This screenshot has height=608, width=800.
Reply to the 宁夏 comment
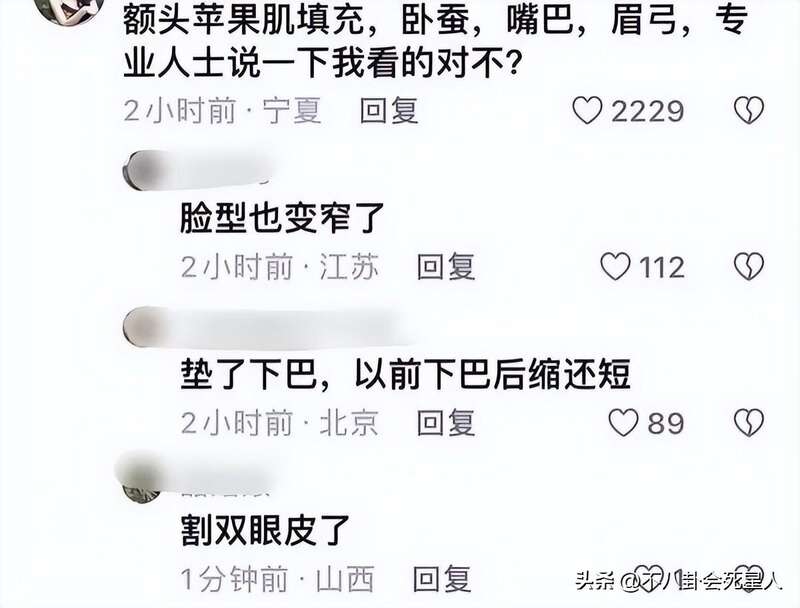point(389,111)
